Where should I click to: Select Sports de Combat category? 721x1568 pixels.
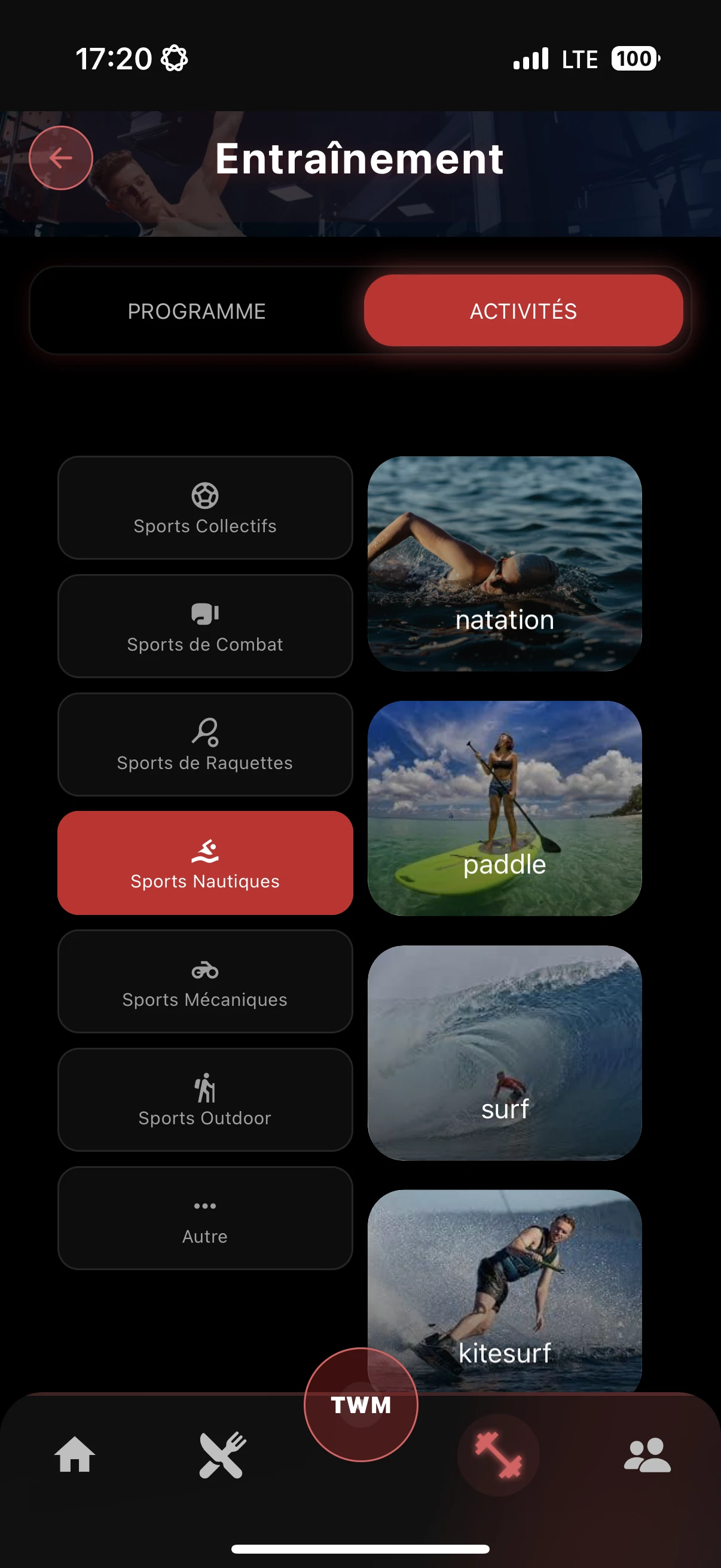[x=205, y=626]
